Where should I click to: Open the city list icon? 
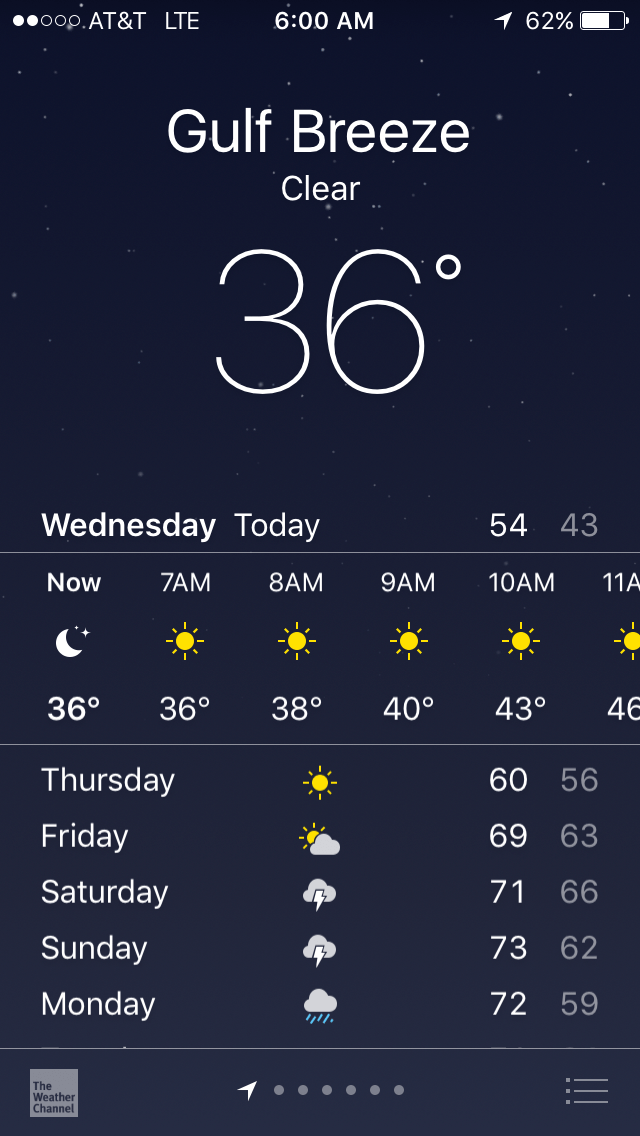[x=586, y=1090]
